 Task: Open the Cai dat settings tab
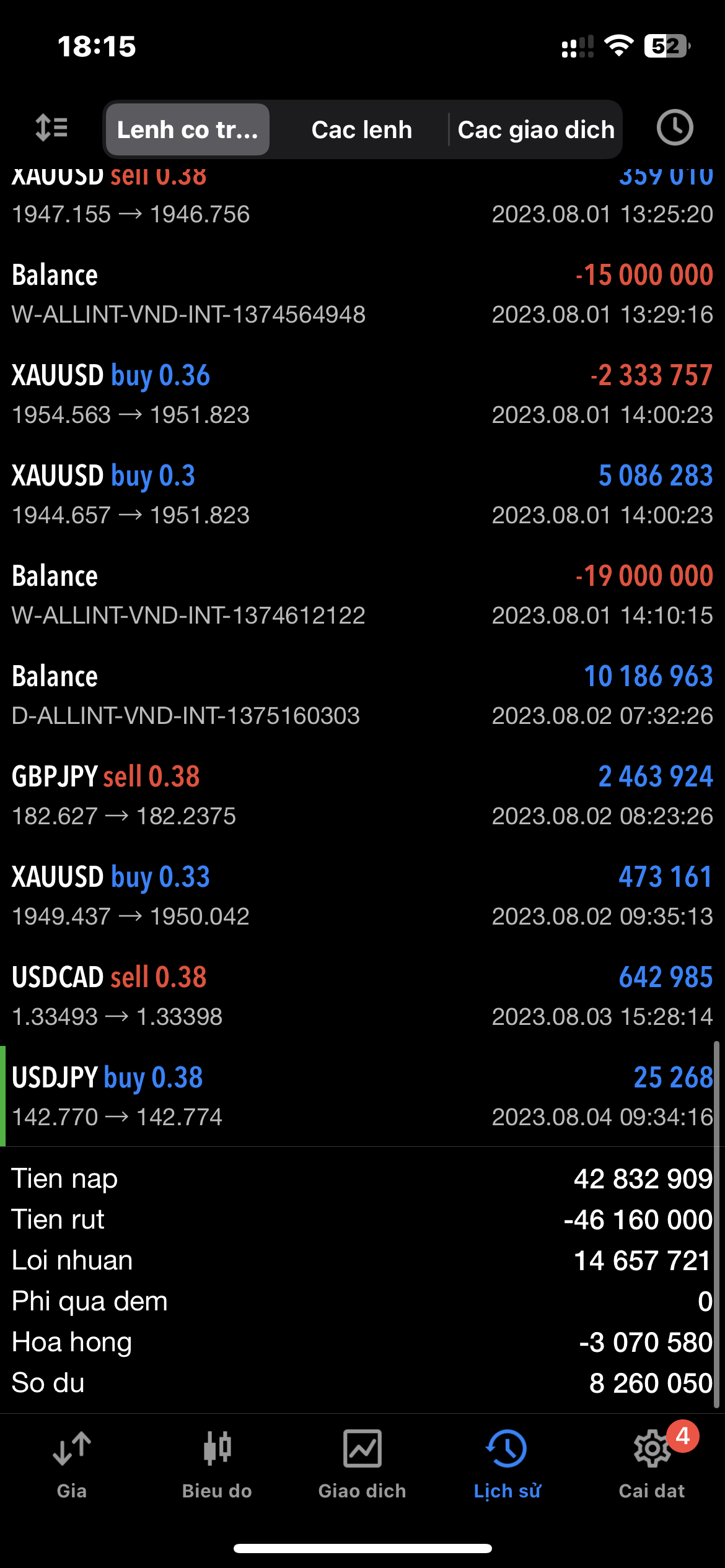pyautogui.click(x=652, y=1465)
